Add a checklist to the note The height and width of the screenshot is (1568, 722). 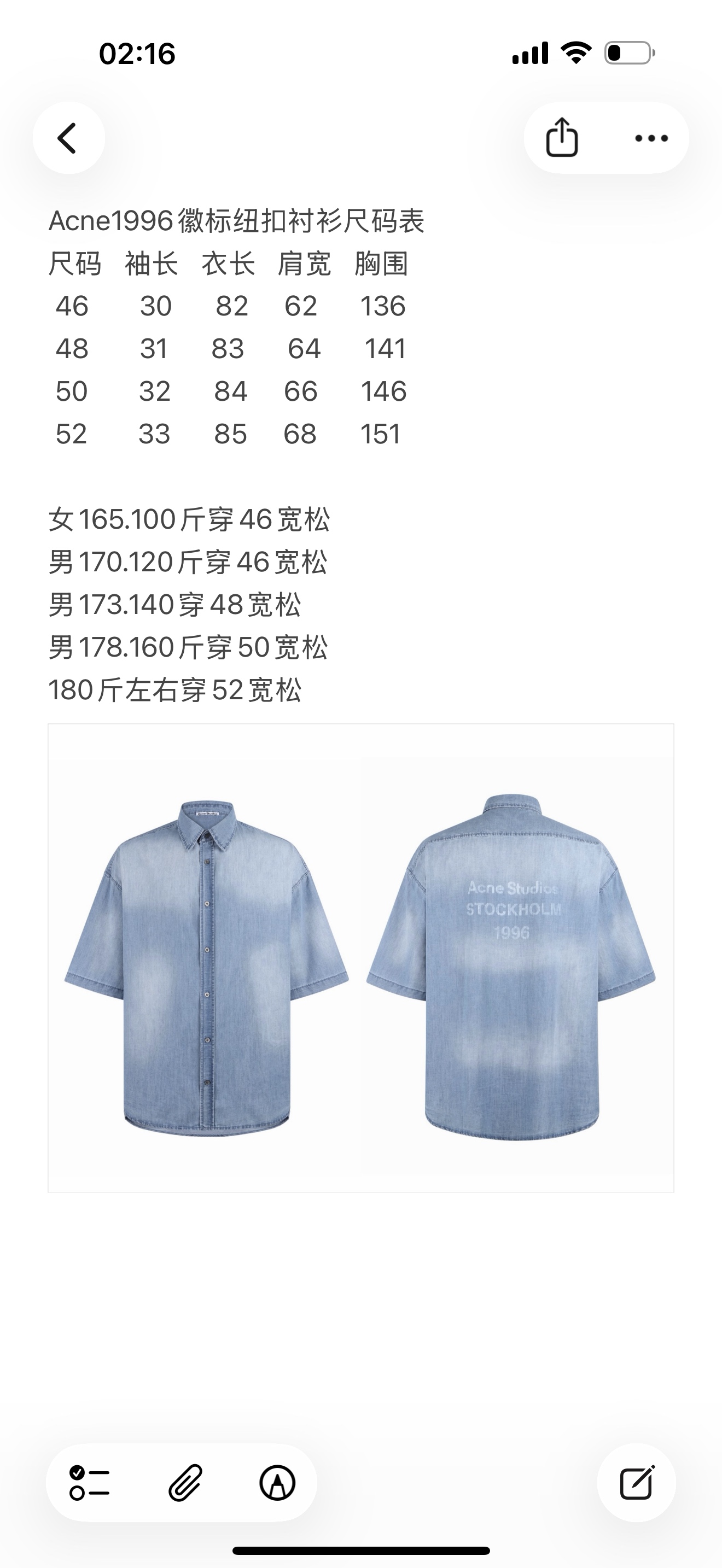coord(89,1483)
